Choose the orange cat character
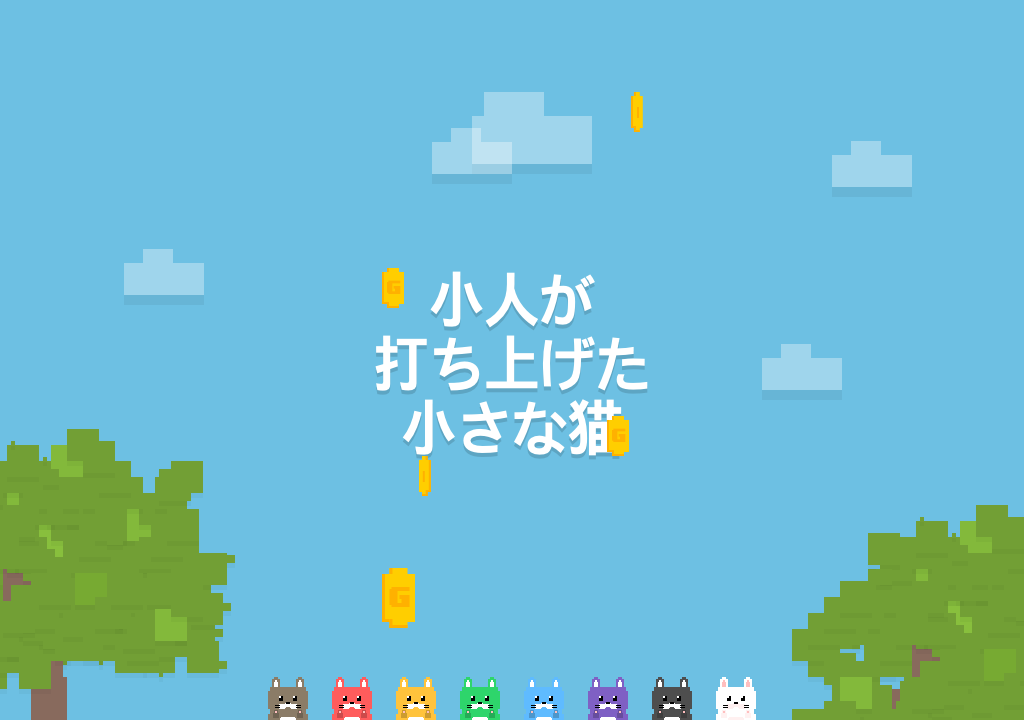Screen dimensions: 1024x720 416,701
